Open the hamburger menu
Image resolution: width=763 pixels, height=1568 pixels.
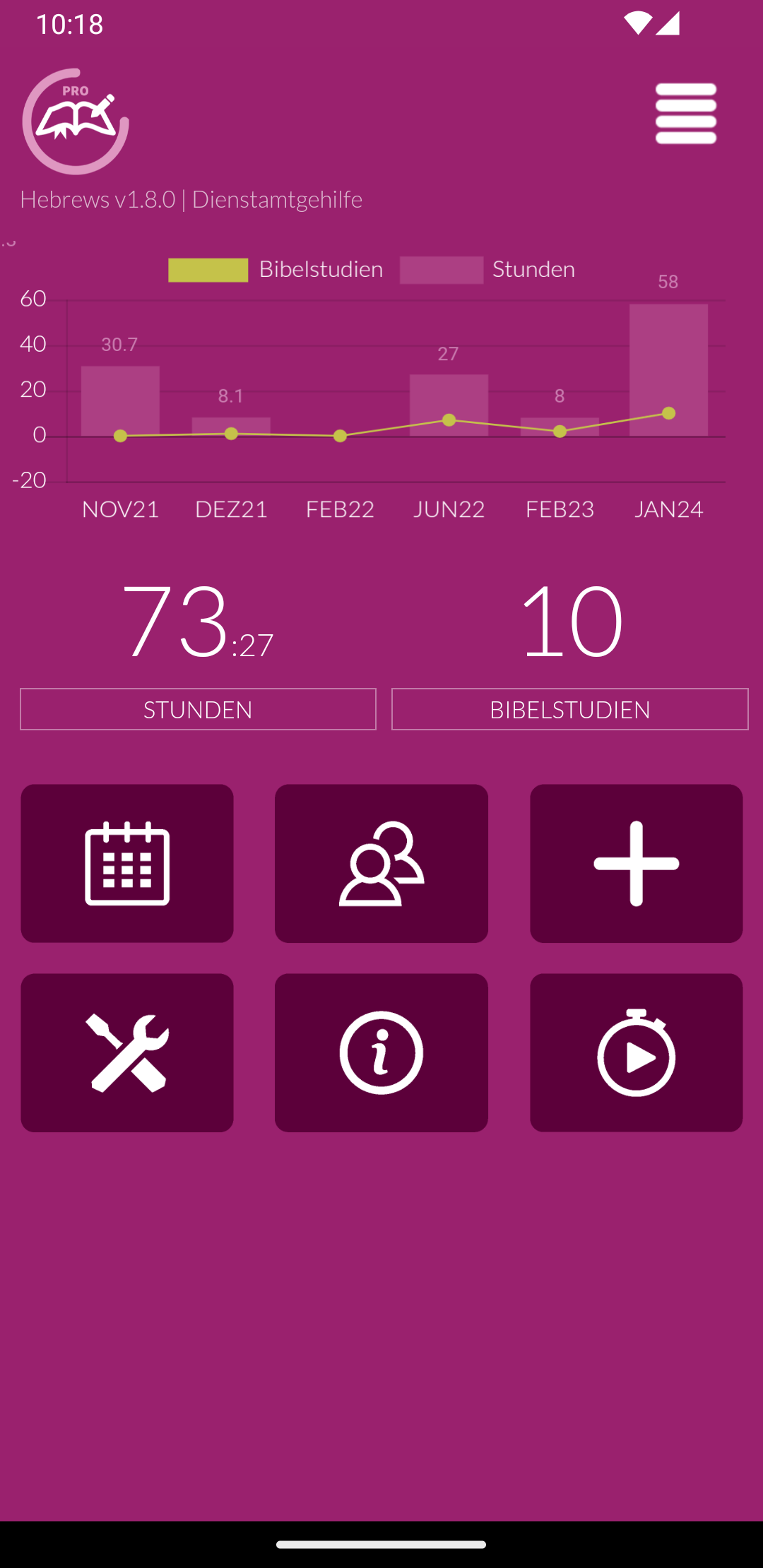[x=685, y=114]
